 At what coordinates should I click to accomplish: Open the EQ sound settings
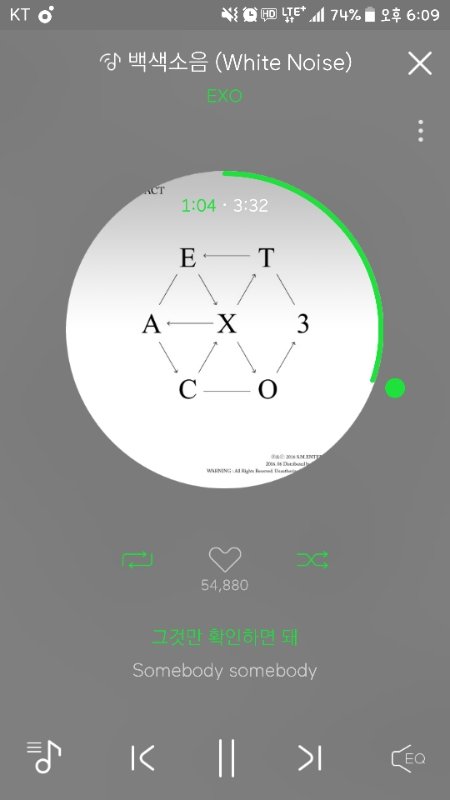click(408, 758)
